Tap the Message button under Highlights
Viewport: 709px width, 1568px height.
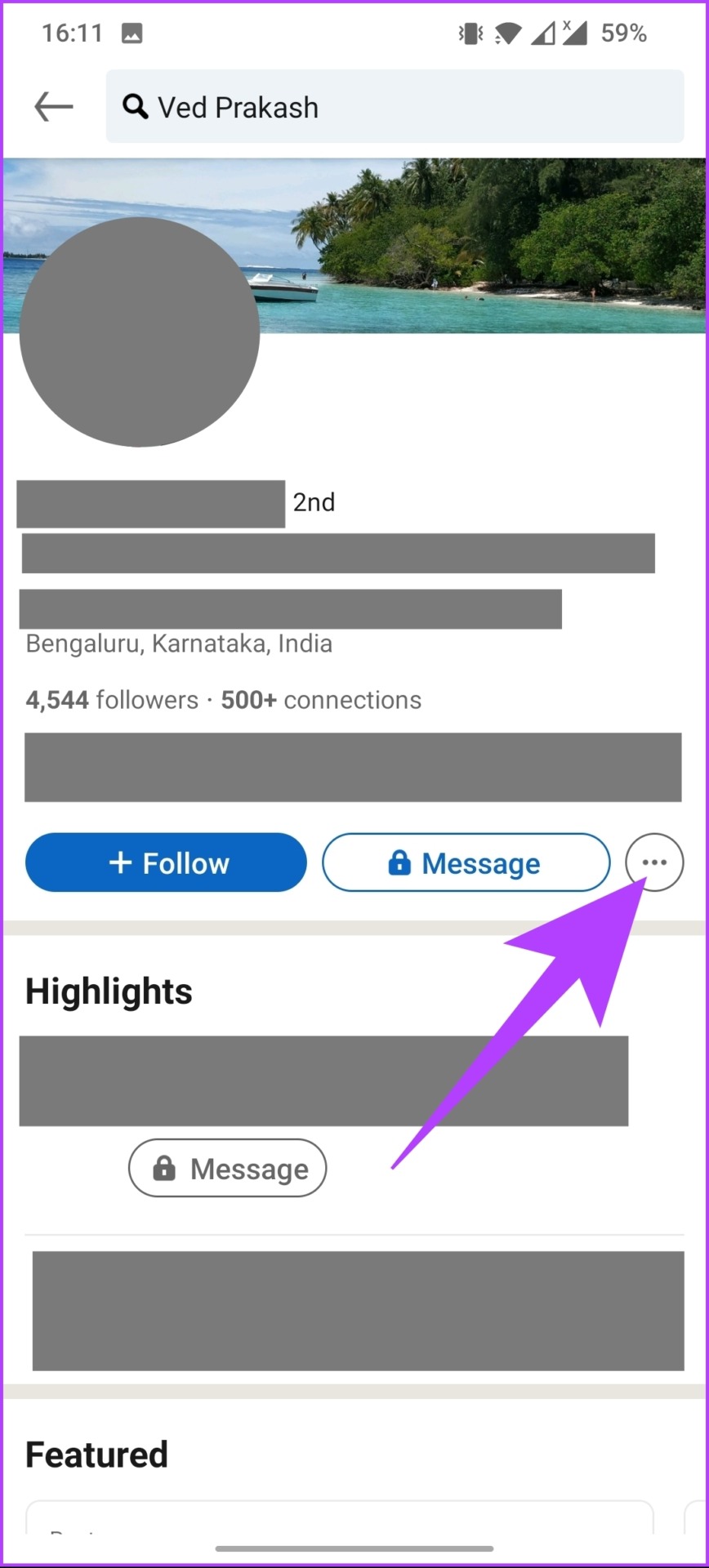click(227, 1169)
